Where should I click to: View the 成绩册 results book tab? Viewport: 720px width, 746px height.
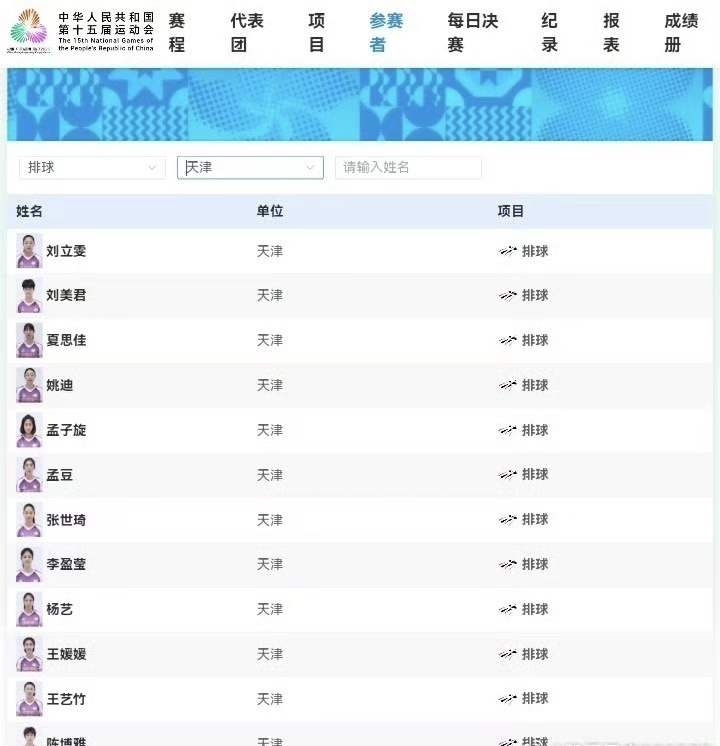681,32
